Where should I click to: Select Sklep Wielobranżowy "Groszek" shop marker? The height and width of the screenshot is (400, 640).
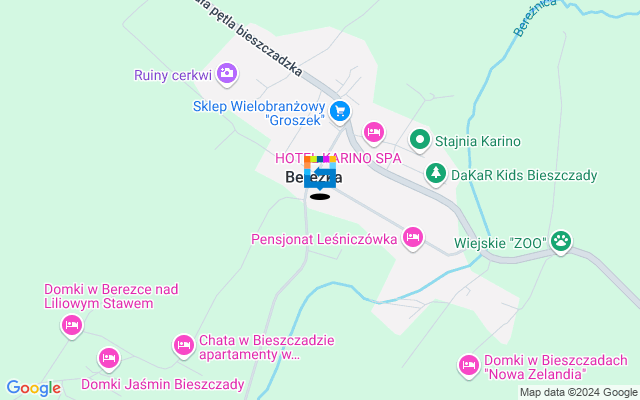click(x=341, y=110)
